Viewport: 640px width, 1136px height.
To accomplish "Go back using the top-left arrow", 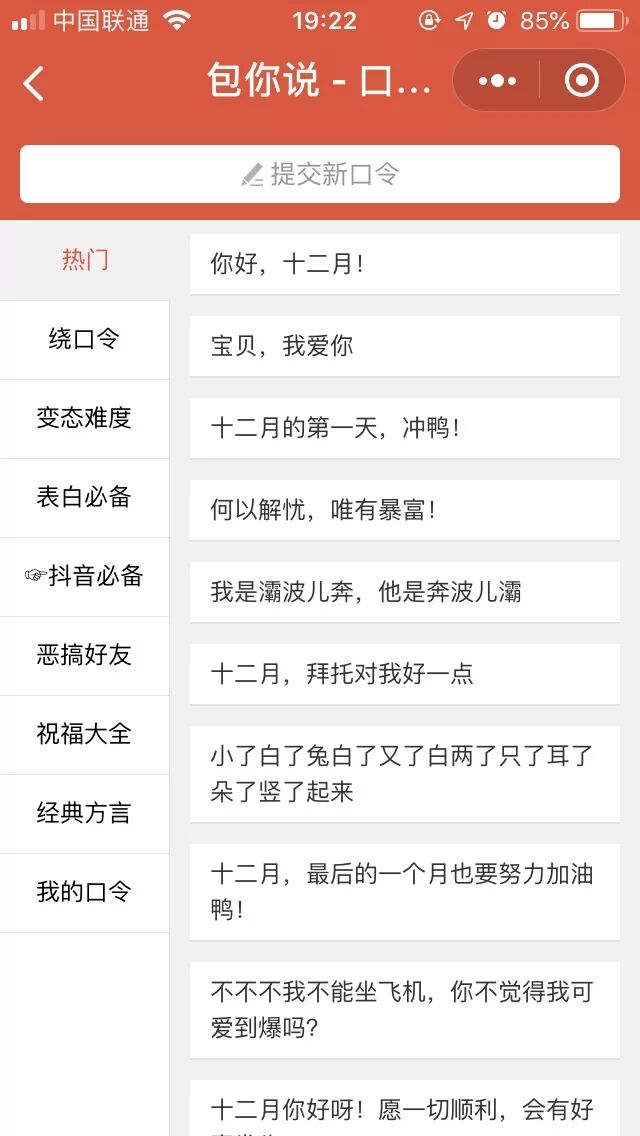I will pyautogui.click(x=34, y=83).
